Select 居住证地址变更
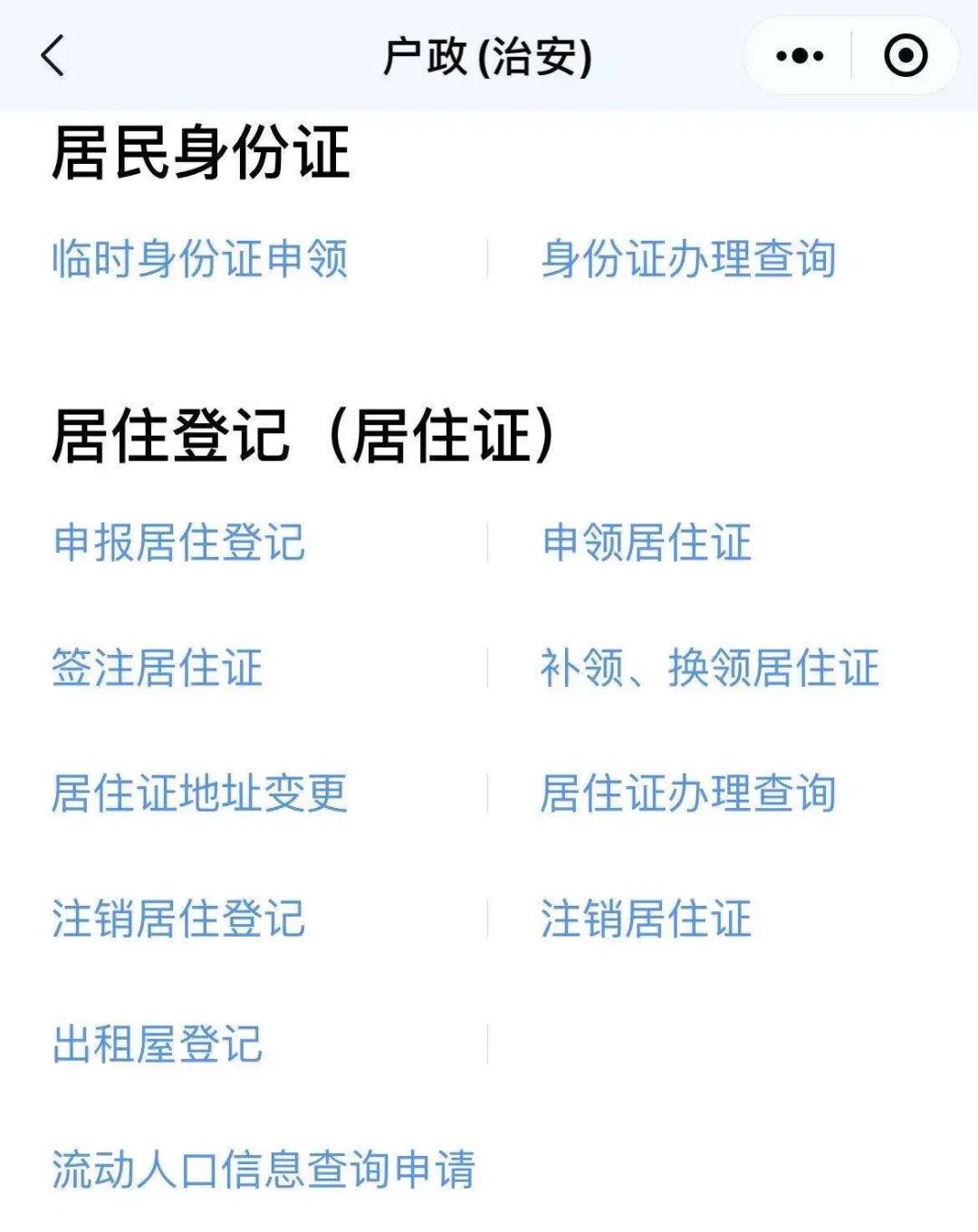 200,794
